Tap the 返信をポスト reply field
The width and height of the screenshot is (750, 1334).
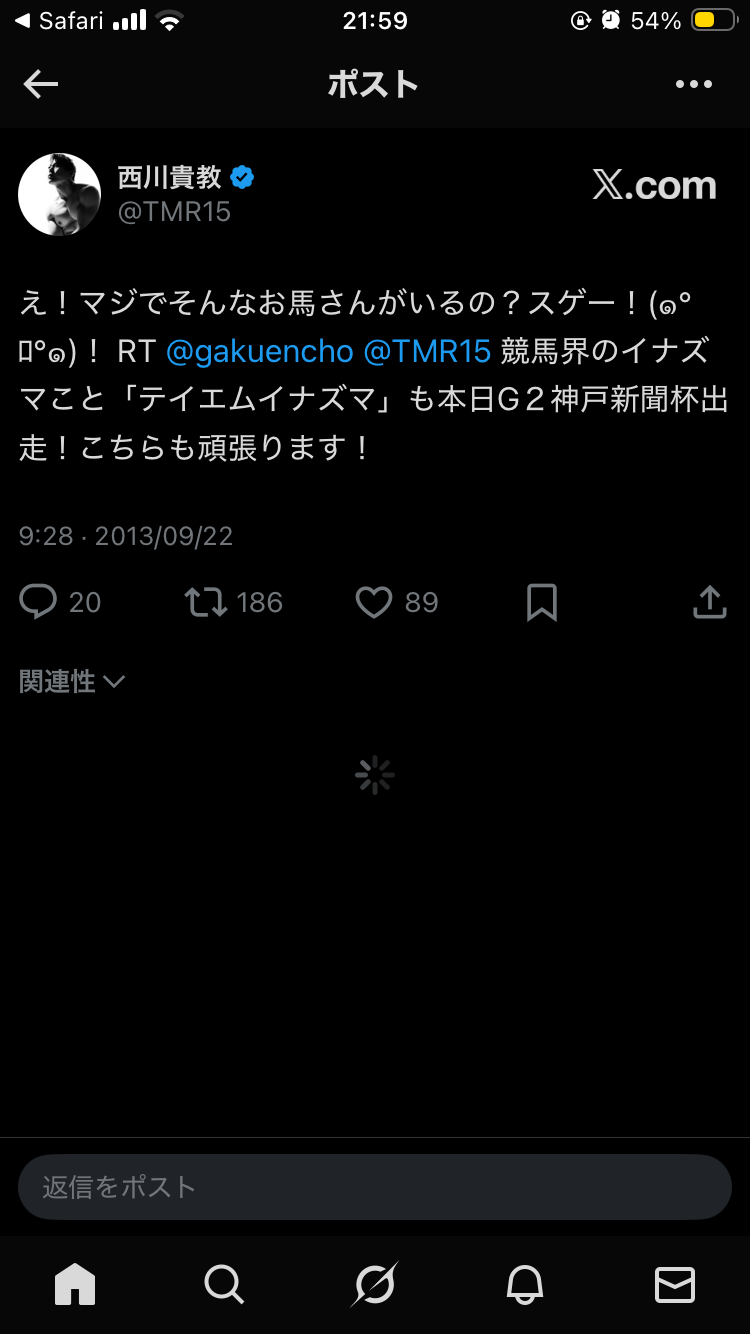click(x=375, y=1187)
